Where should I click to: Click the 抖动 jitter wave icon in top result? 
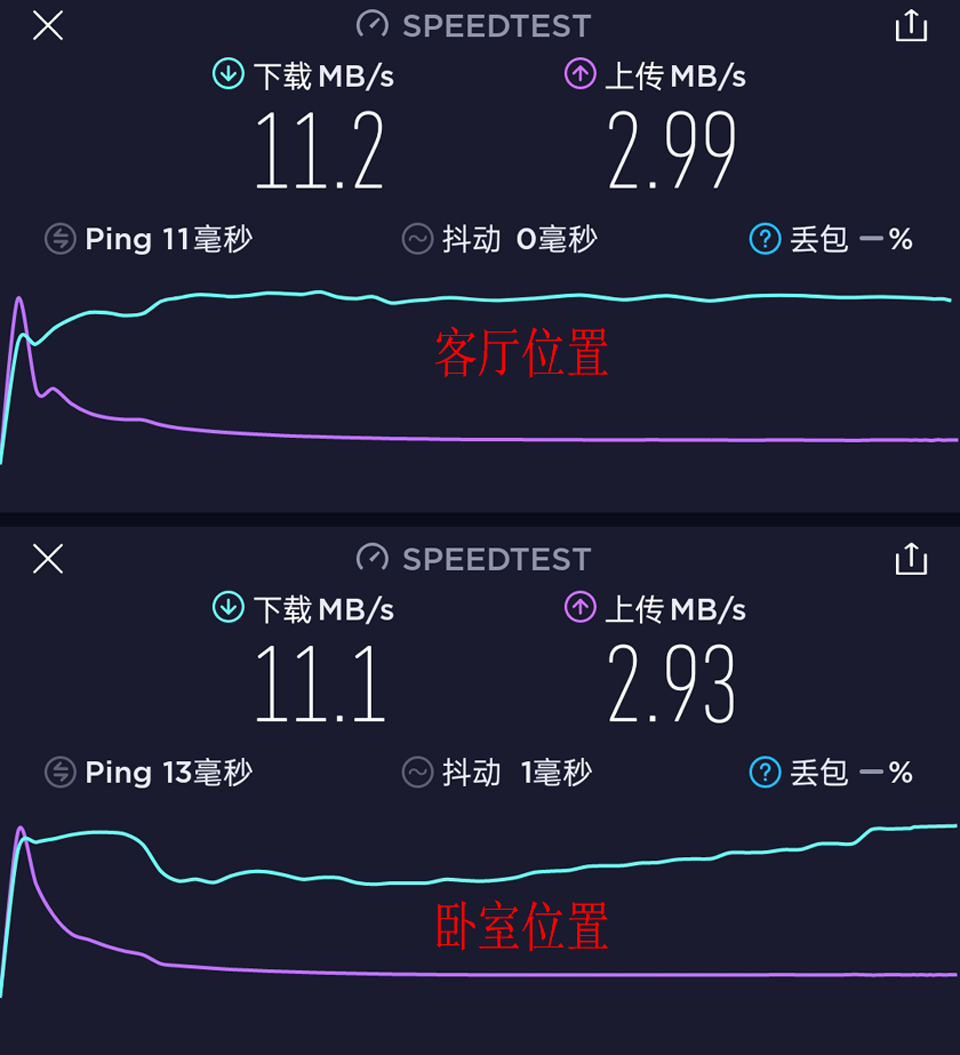pos(417,239)
